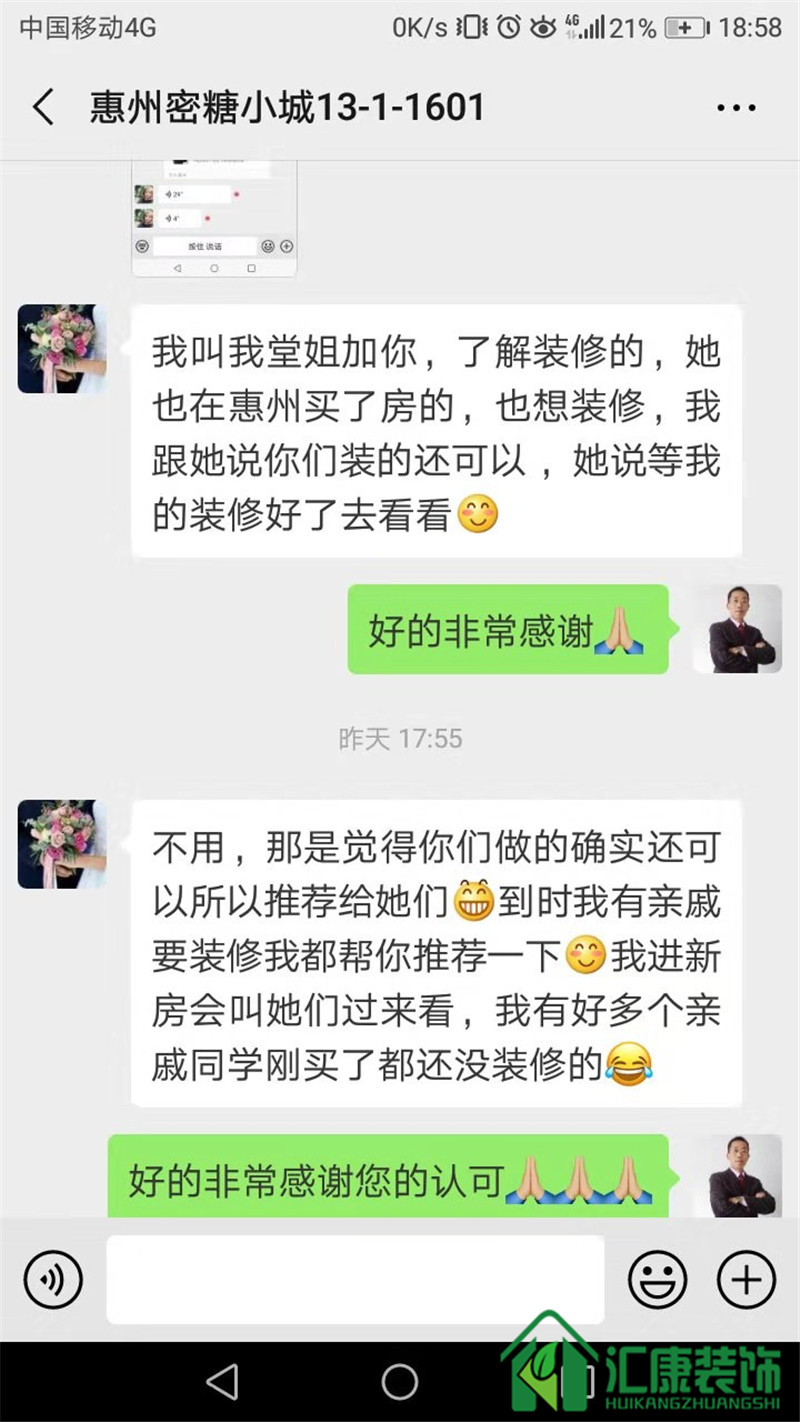View the flower-avatar contact's profile
800x1422 pixels.
tap(62, 349)
